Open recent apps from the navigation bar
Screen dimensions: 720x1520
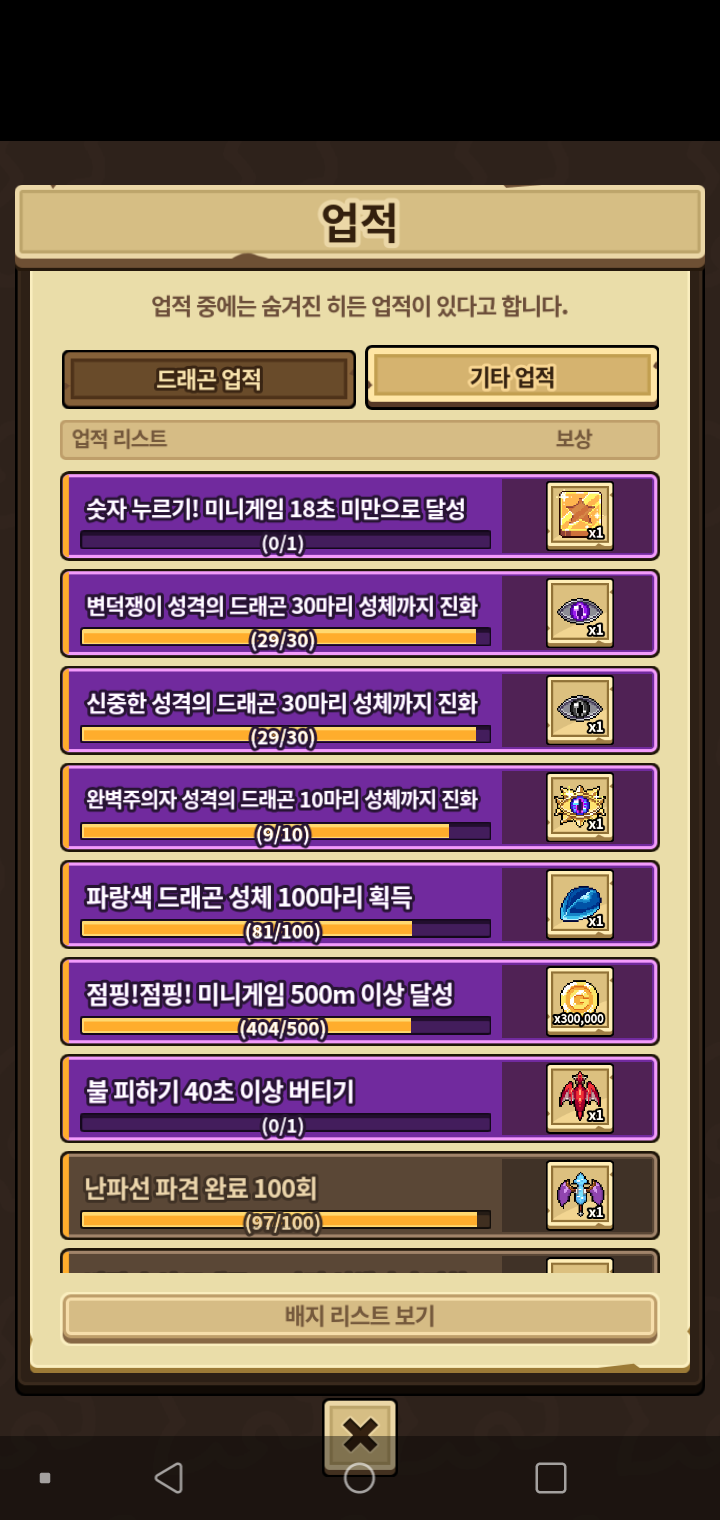tap(551, 1478)
